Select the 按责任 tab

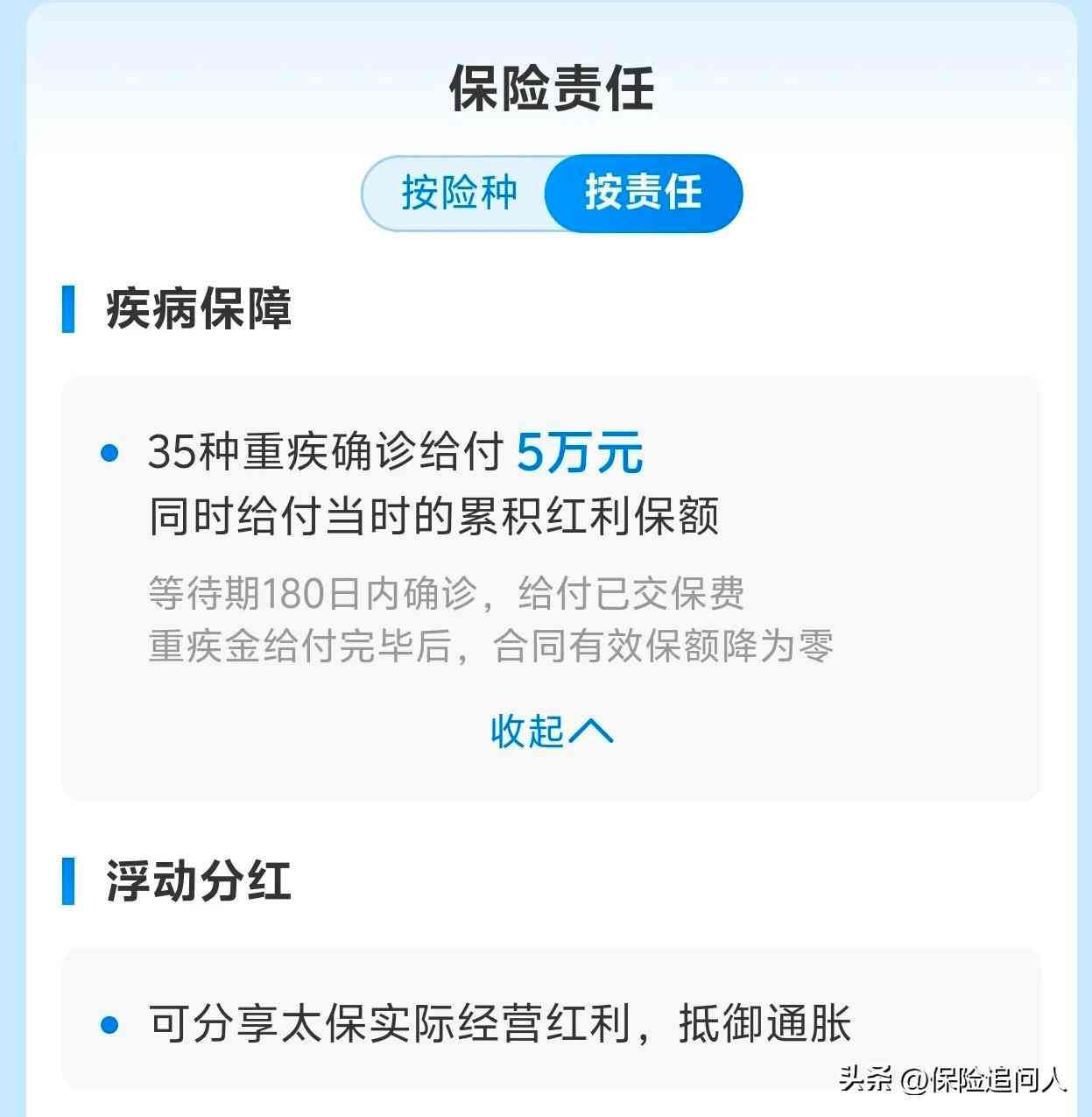coord(643,194)
